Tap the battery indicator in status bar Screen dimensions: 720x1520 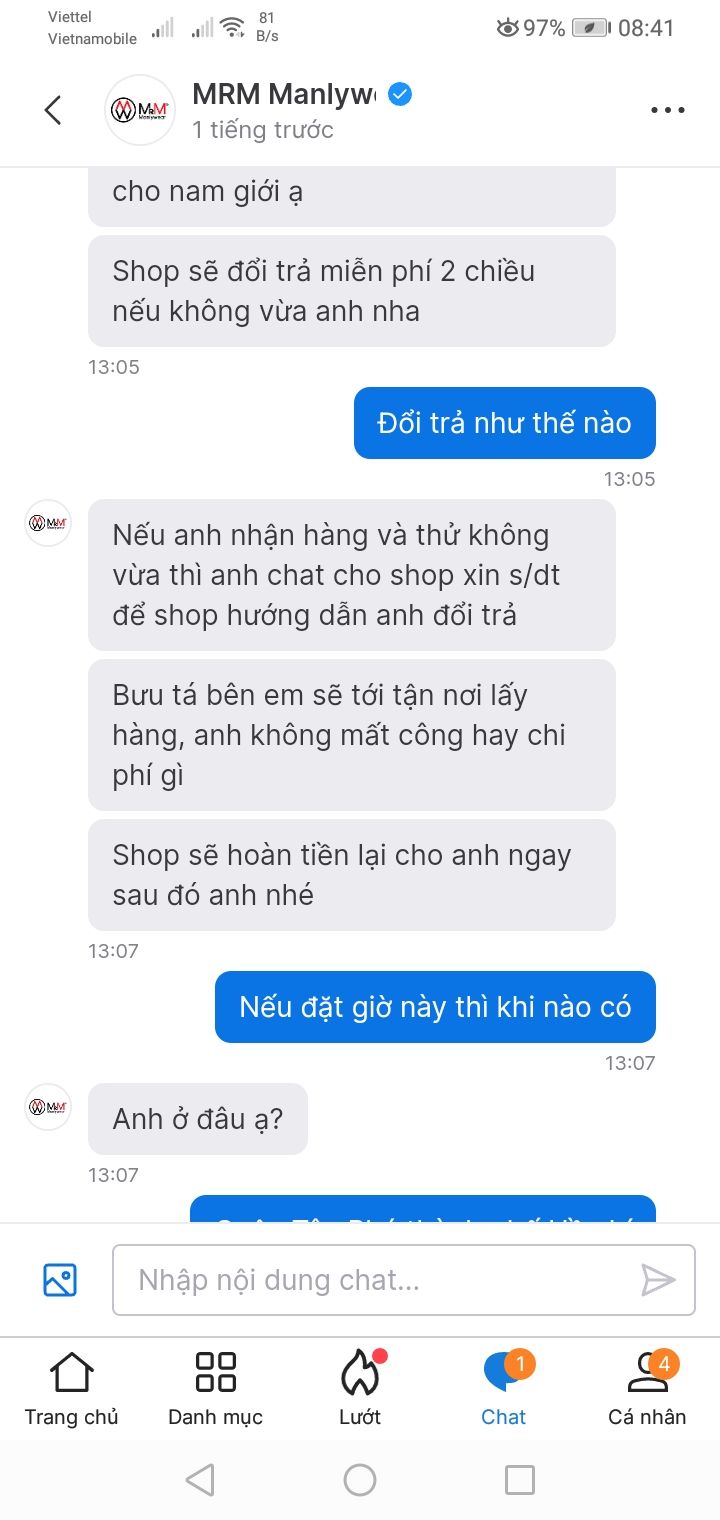coord(589,28)
